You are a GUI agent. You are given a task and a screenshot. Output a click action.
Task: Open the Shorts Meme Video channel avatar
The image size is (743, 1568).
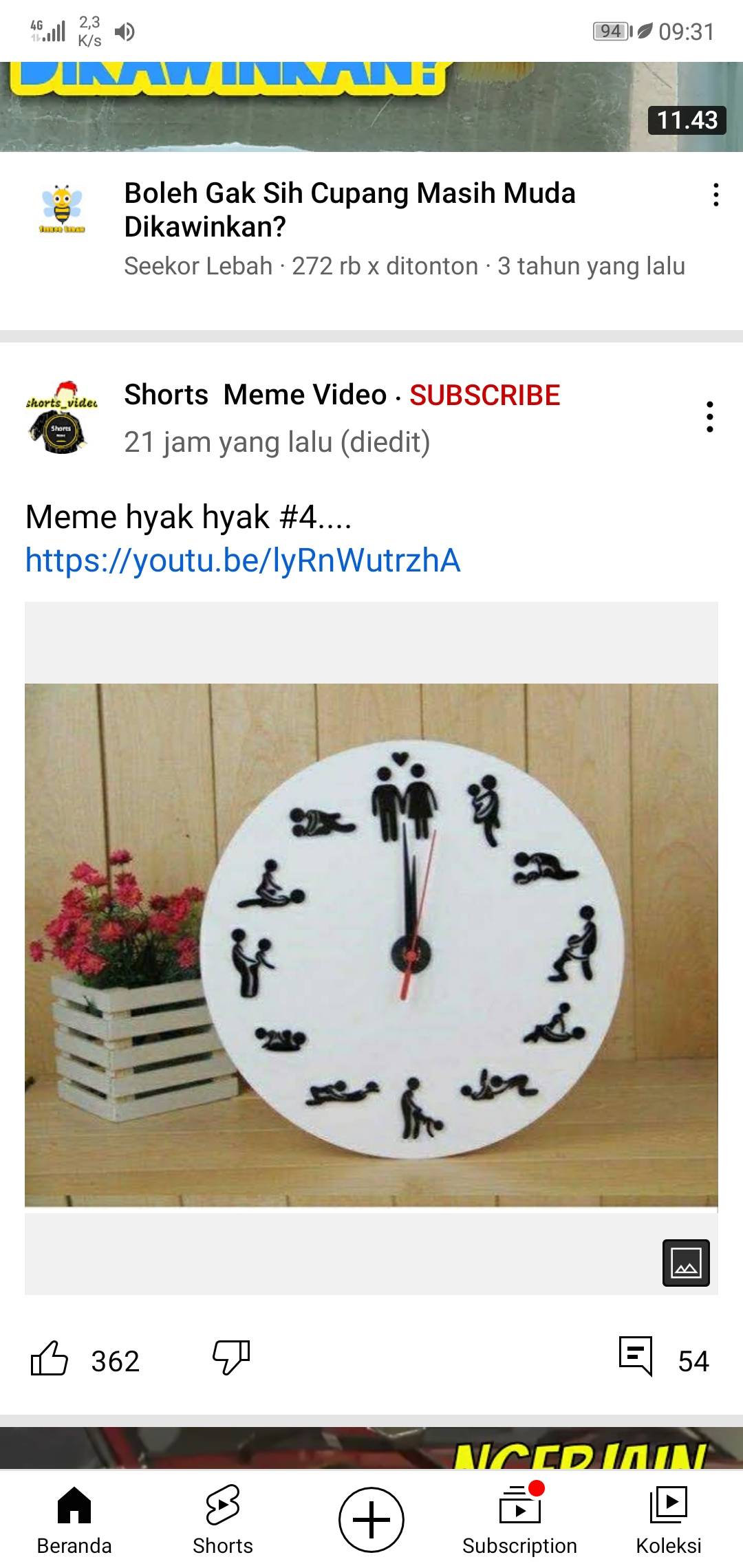(62, 417)
